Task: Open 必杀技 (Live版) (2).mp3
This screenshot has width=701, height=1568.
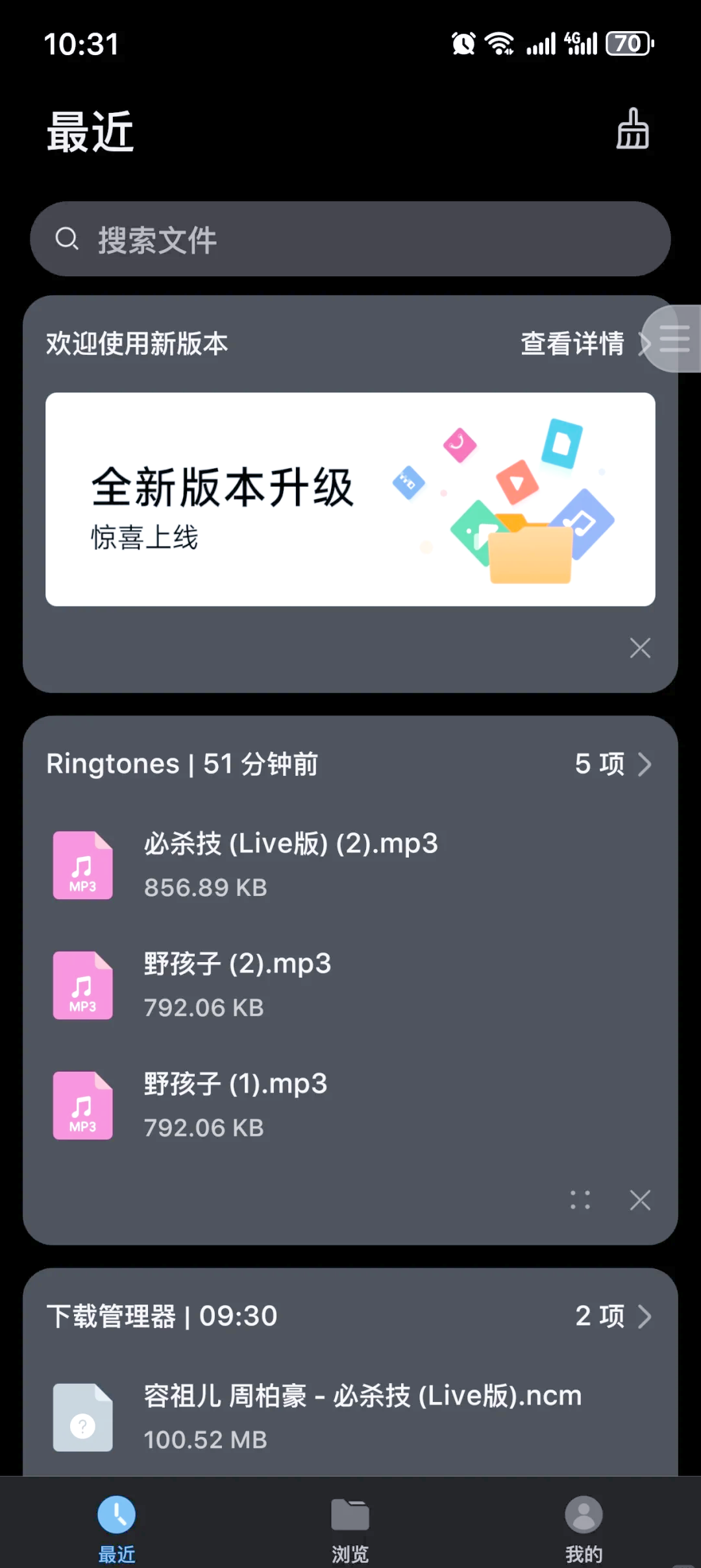Action: click(x=291, y=864)
